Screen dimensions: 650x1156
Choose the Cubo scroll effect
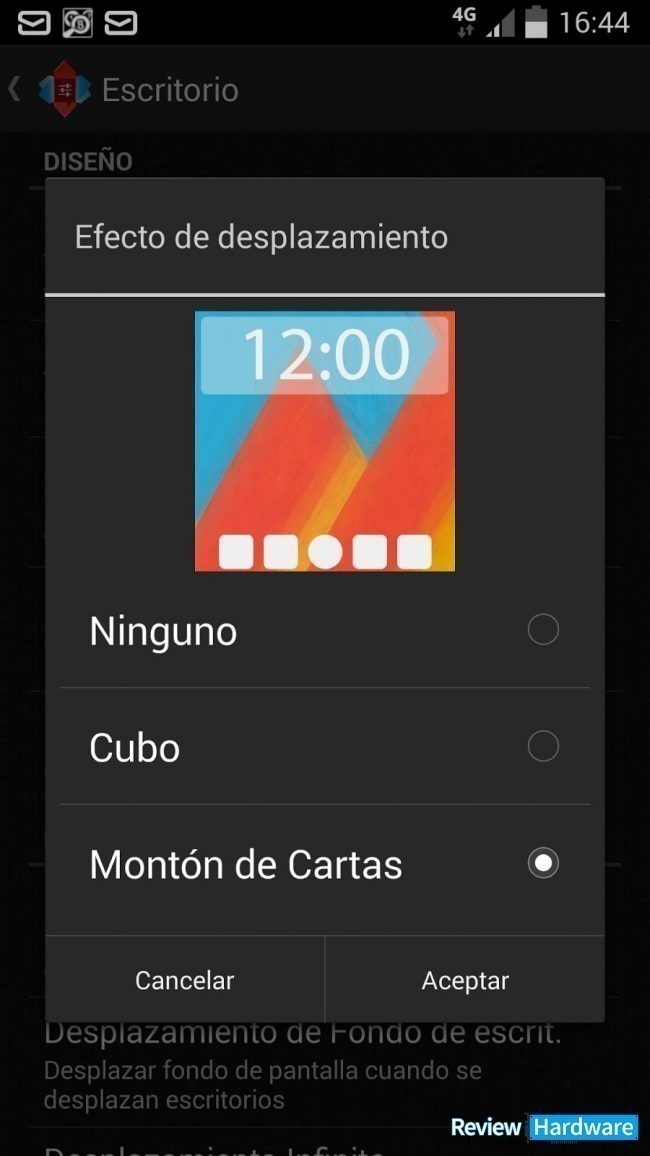coord(324,747)
